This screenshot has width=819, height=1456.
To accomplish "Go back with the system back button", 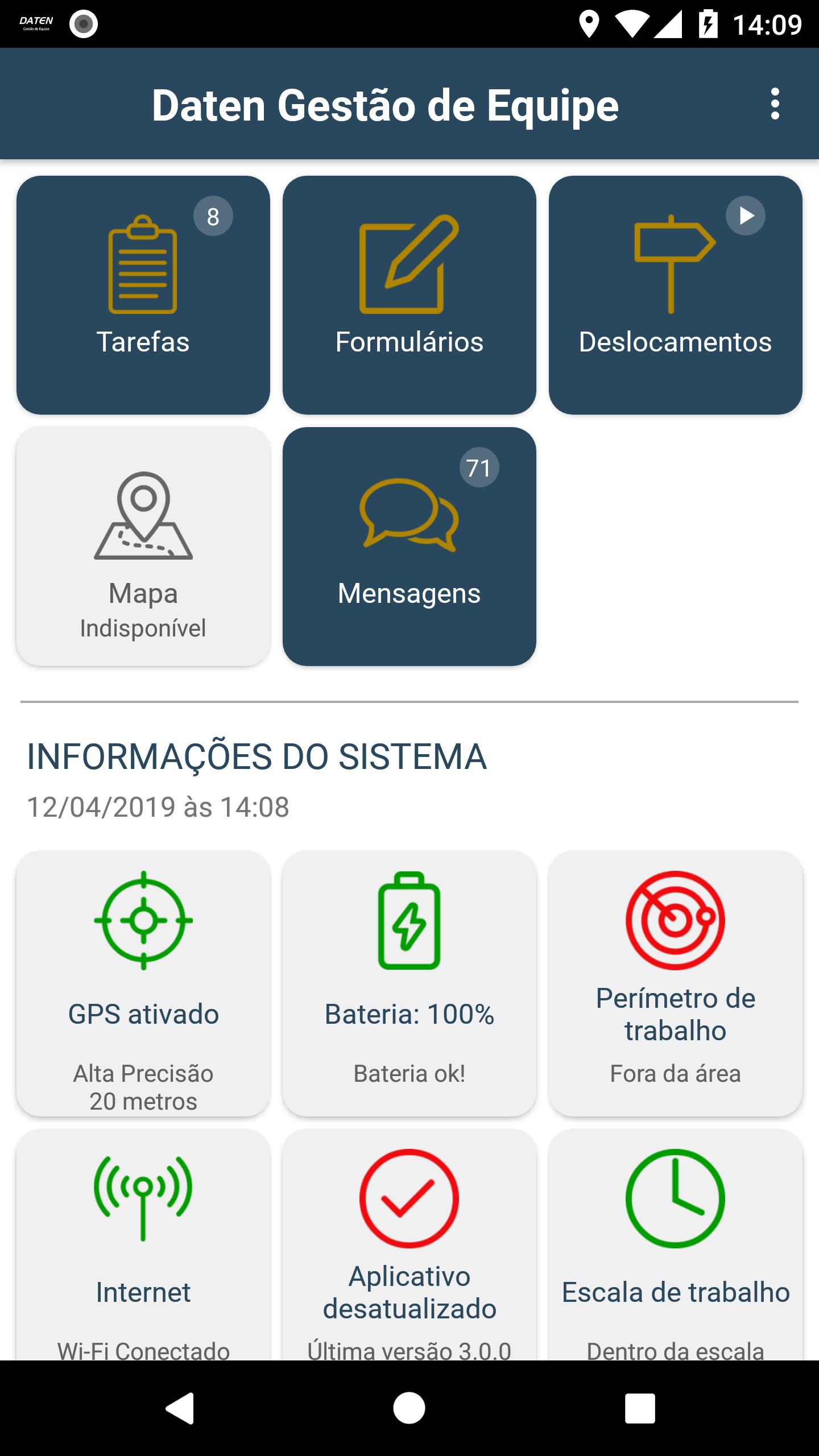I will (x=180, y=1408).
